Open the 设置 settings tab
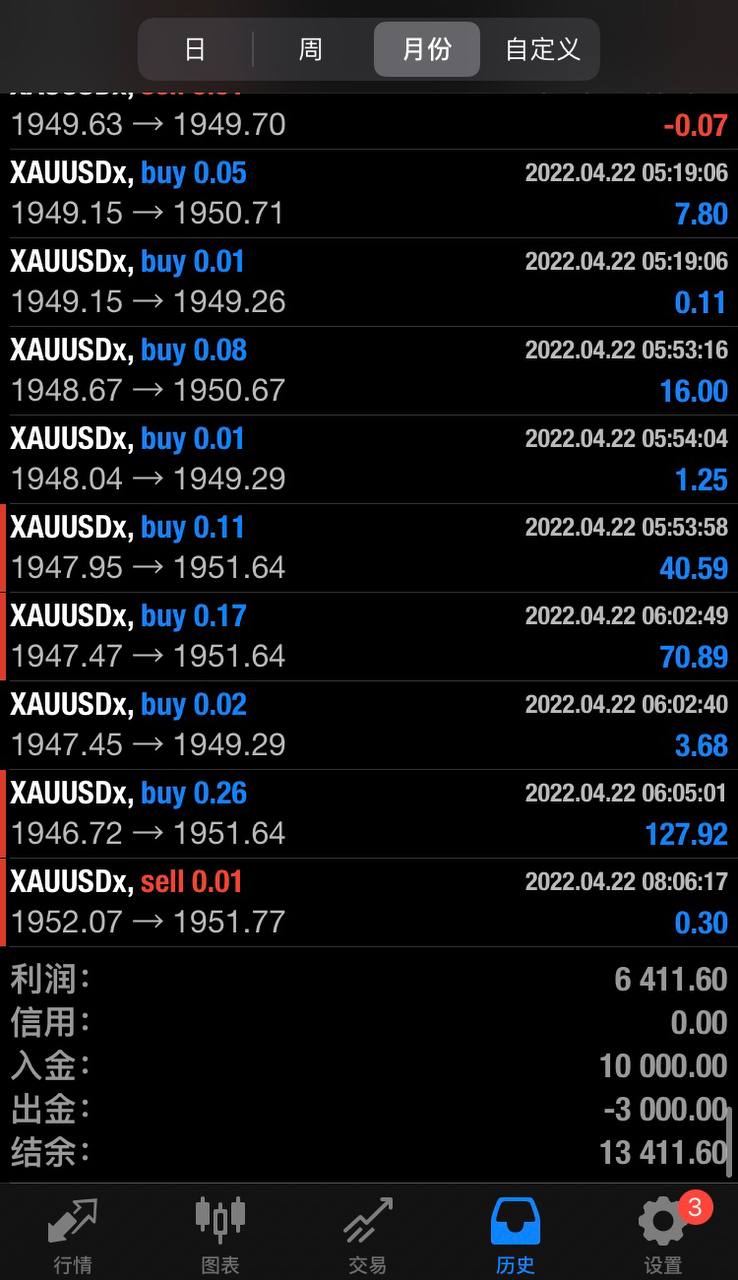738x1280 pixels. click(x=662, y=1236)
